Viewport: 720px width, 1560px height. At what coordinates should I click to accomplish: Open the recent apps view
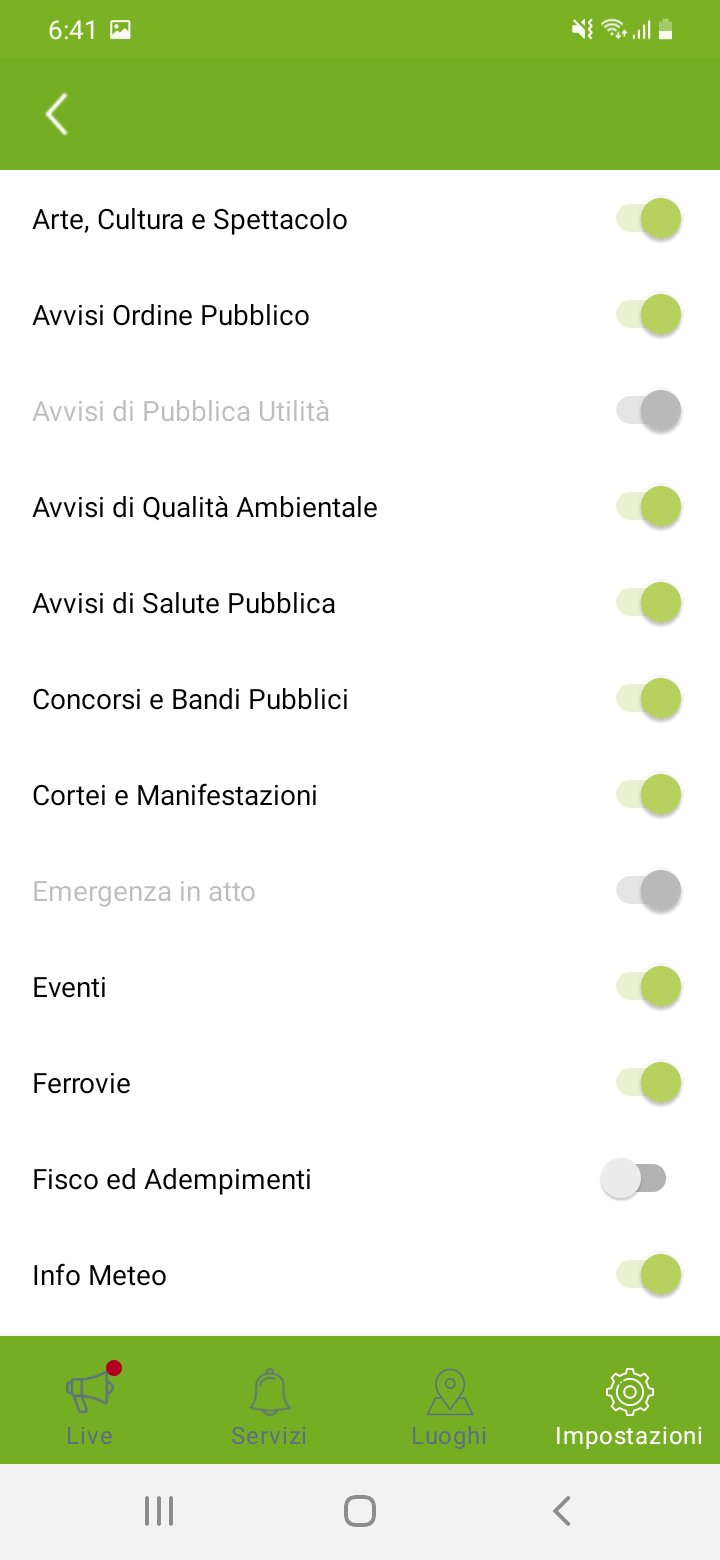[159, 1510]
